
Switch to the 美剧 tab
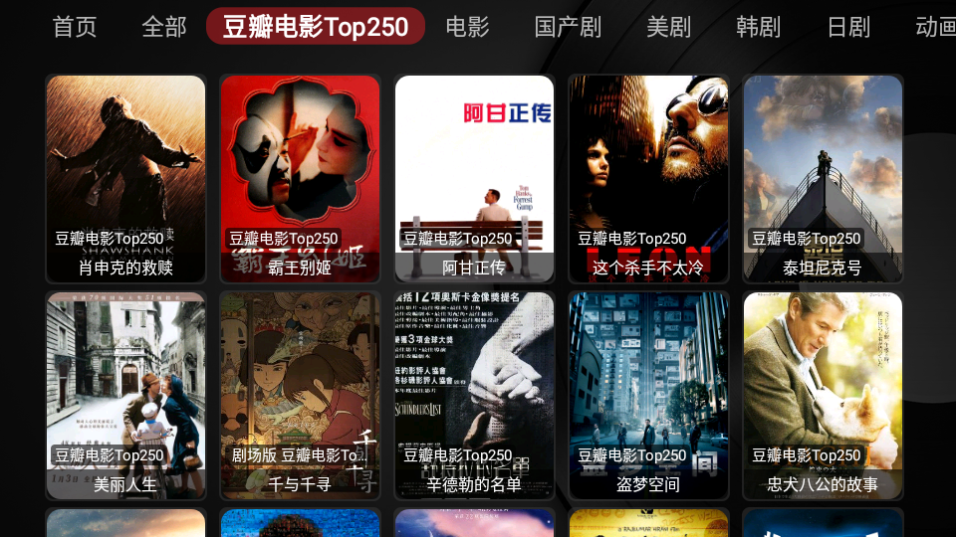(668, 27)
